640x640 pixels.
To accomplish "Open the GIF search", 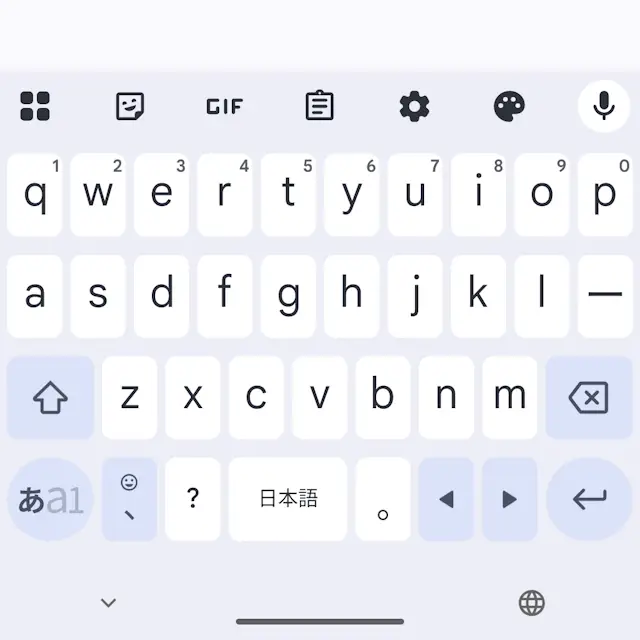I will [x=224, y=105].
